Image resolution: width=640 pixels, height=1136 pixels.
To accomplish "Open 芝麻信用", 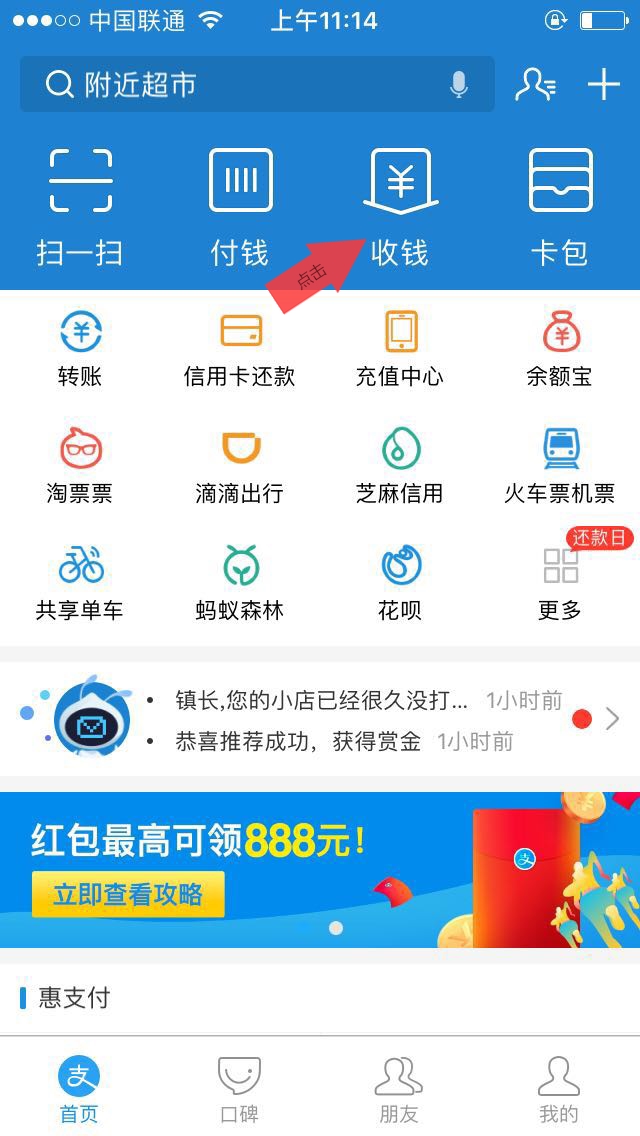I will (400, 466).
